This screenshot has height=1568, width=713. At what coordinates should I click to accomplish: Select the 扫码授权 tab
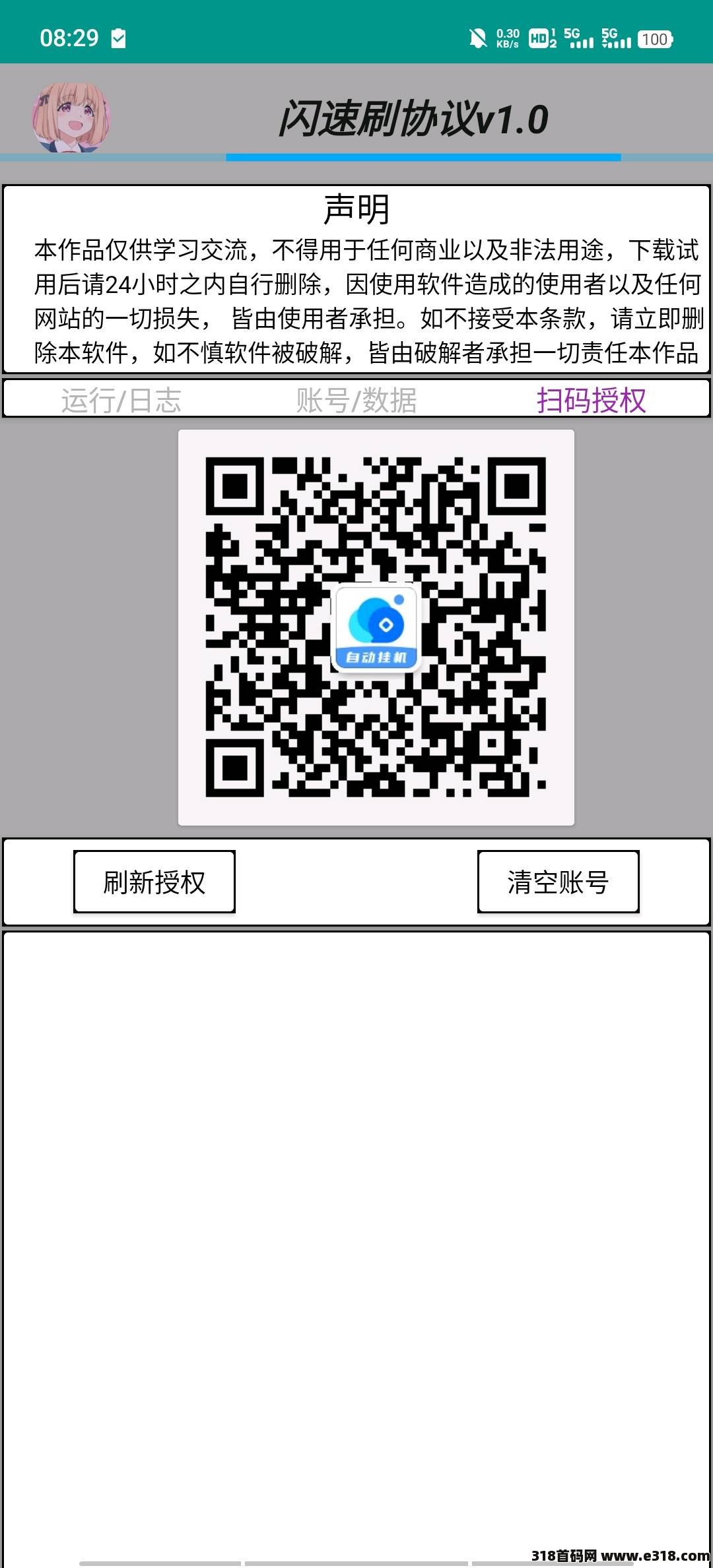[592, 400]
